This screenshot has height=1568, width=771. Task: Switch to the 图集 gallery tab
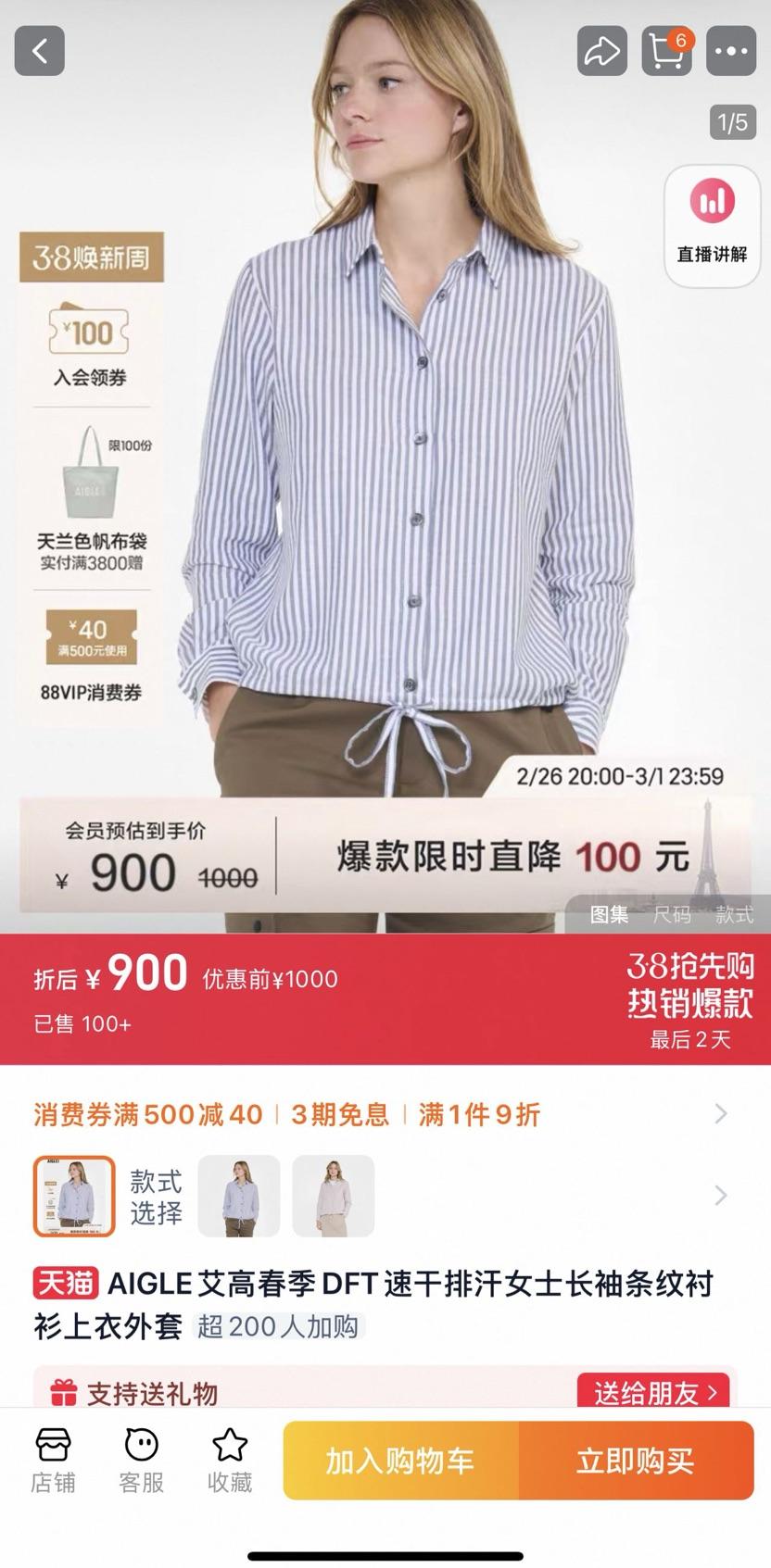click(609, 915)
